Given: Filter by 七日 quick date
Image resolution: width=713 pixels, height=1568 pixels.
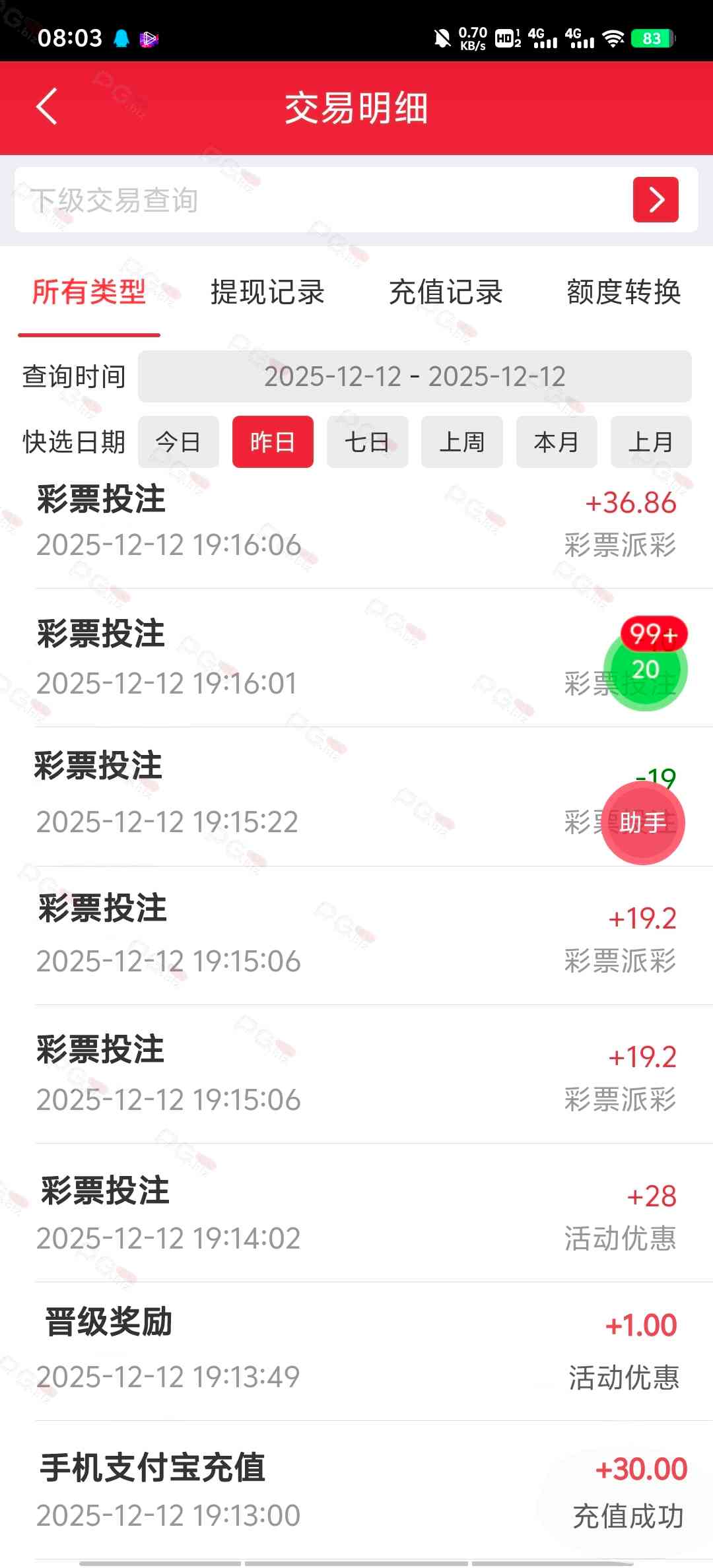Looking at the screenshot, I should [367, 442].
